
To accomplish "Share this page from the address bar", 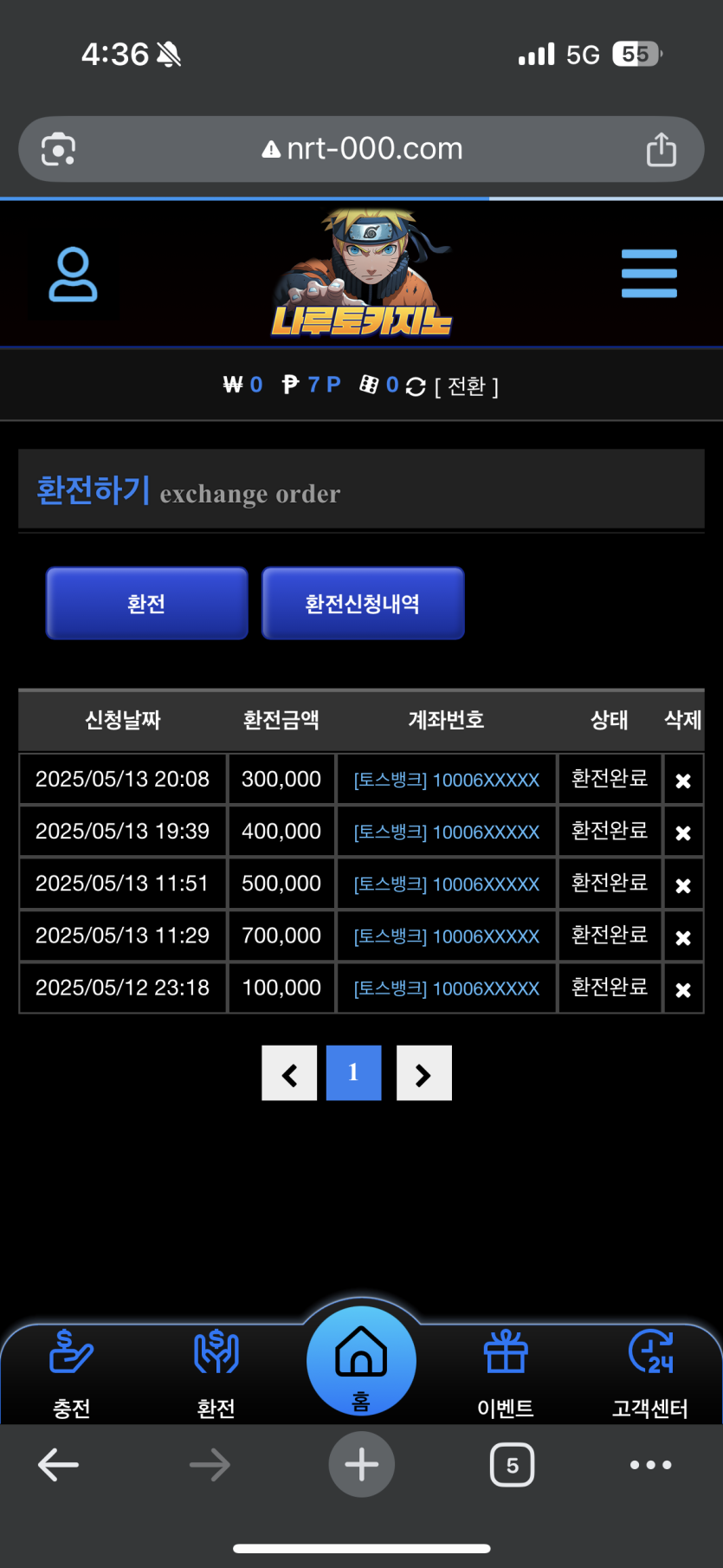I will click(x=661, y=149).
